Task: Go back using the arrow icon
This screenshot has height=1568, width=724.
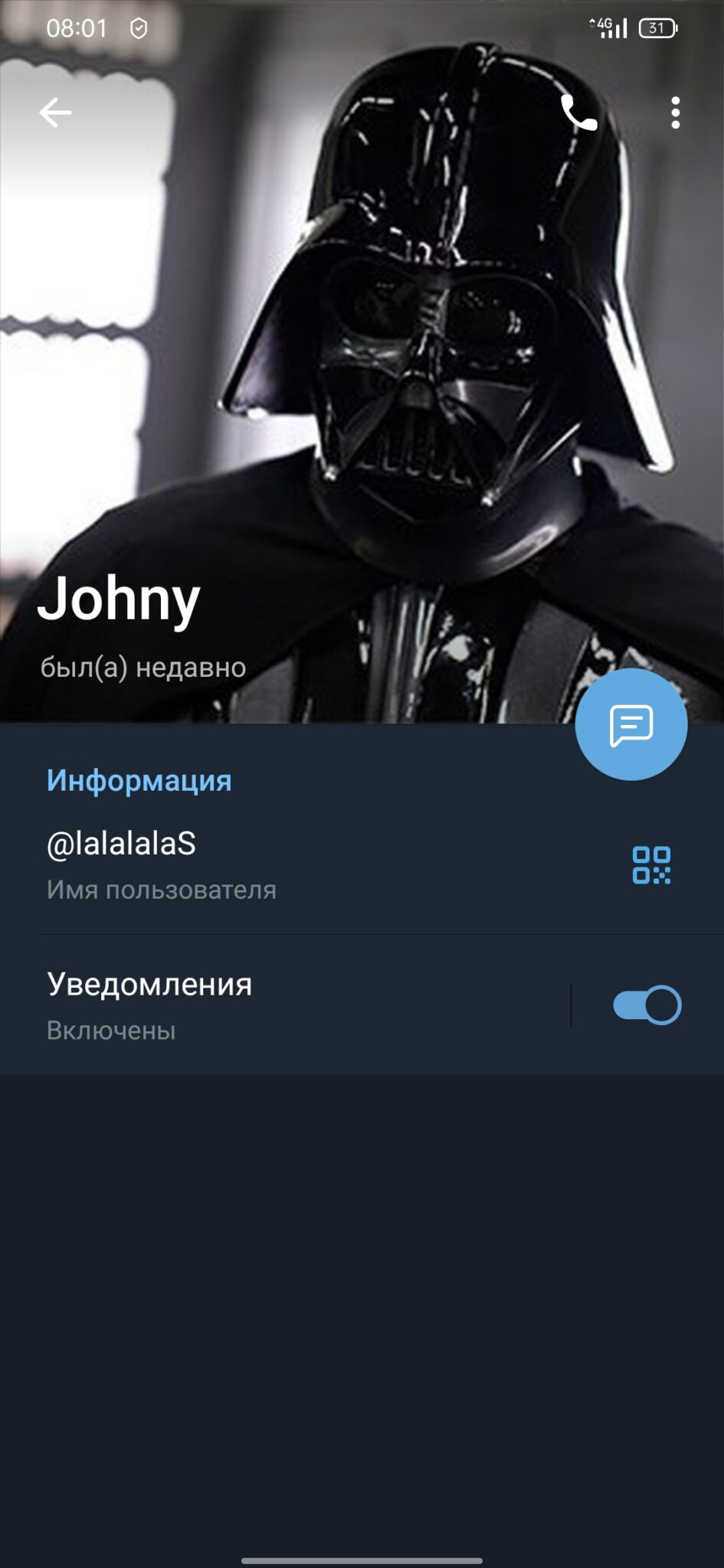Action: point(55,113)
